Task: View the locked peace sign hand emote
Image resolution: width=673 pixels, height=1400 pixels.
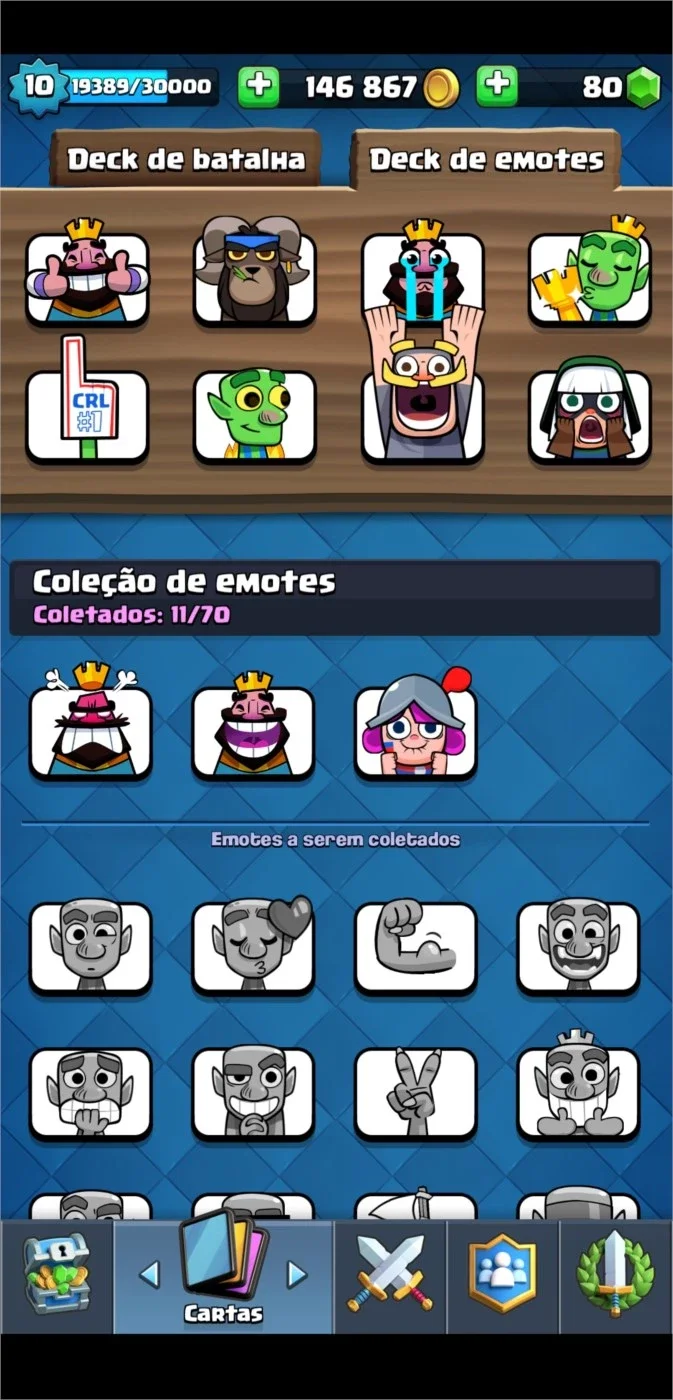Action: [x=416, y=1093]
